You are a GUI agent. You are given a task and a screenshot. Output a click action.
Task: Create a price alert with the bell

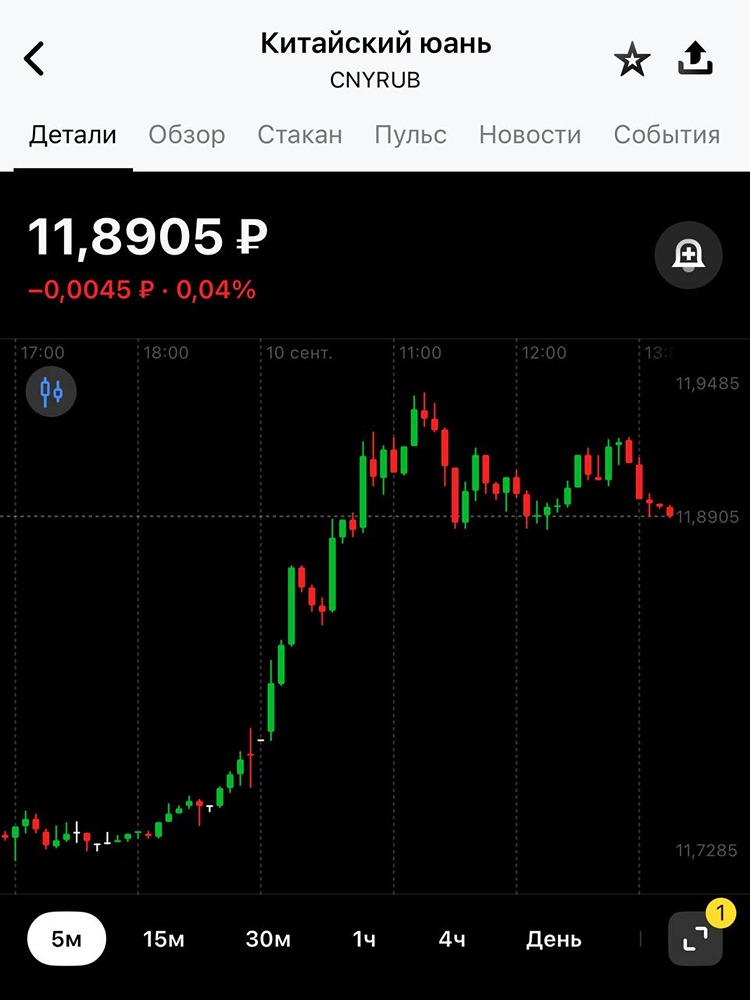pos(688,257)
